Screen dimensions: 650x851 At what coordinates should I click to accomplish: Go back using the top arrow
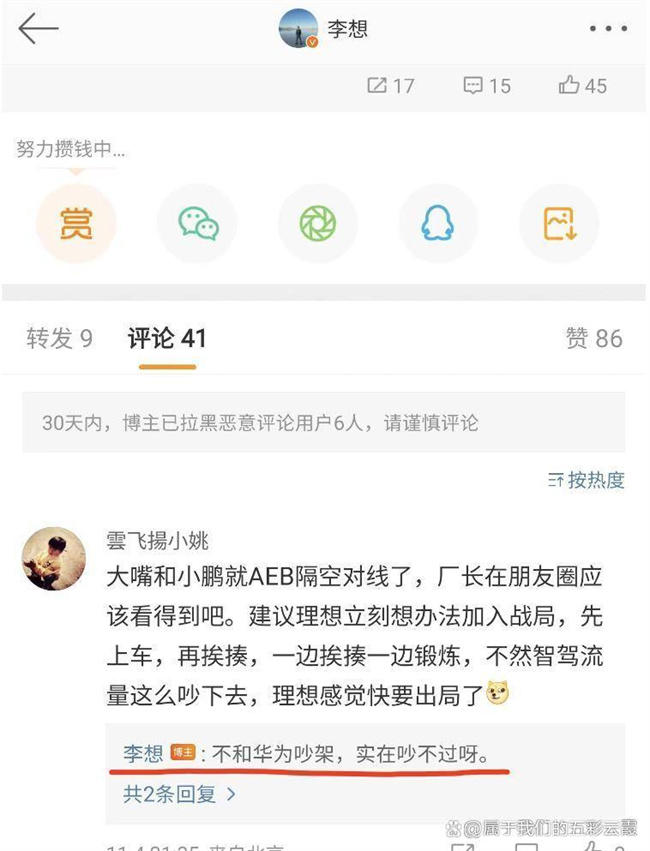38,29
